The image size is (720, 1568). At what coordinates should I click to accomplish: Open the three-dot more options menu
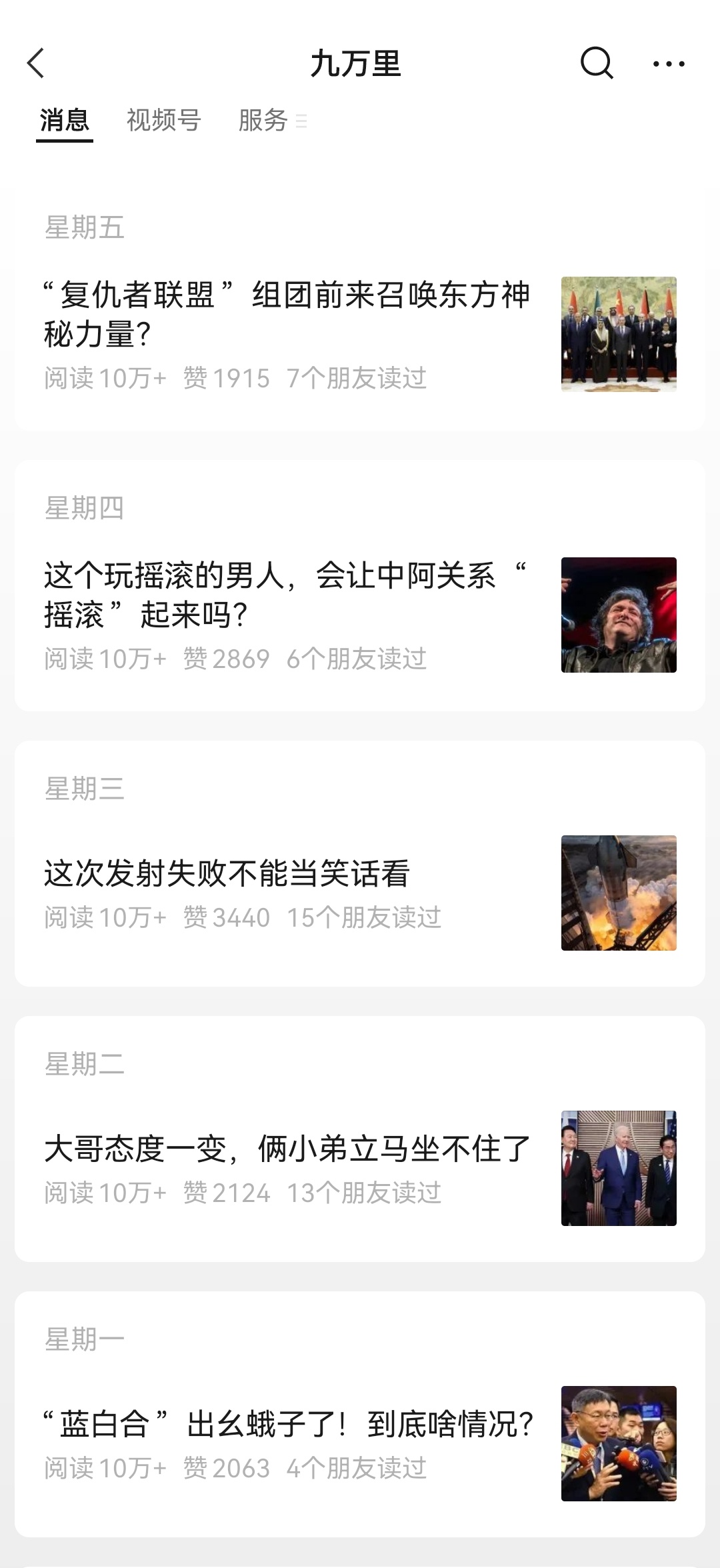tap(668, 63)
